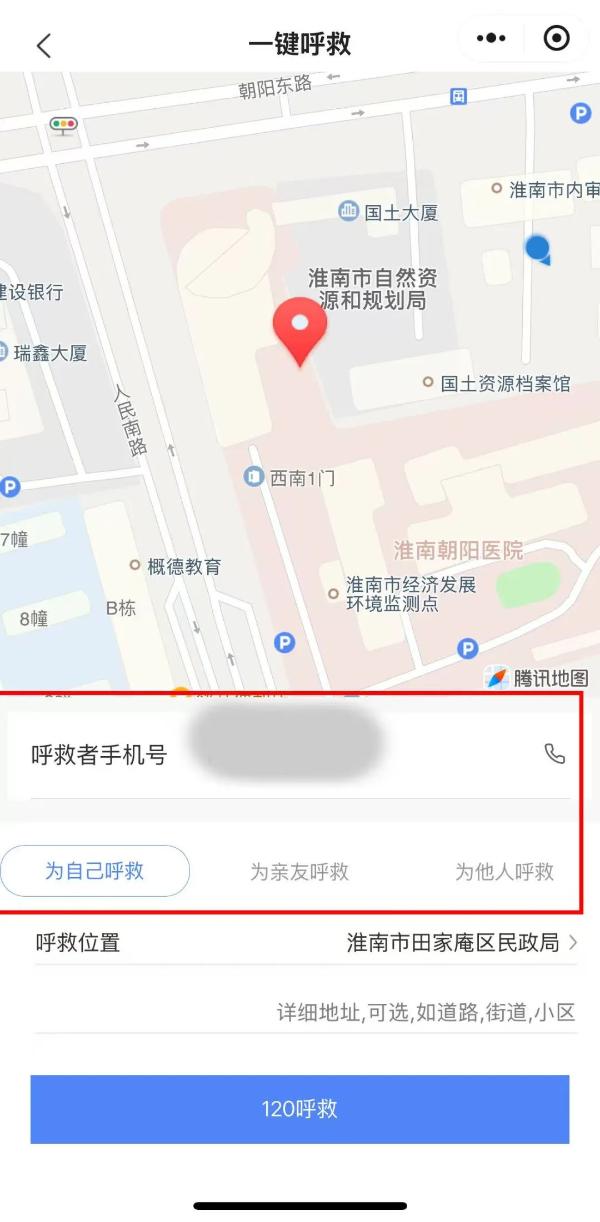Choose 为他人呼救 option
This screenshot has width=600, height=1222.
click(x=504, y=872)
